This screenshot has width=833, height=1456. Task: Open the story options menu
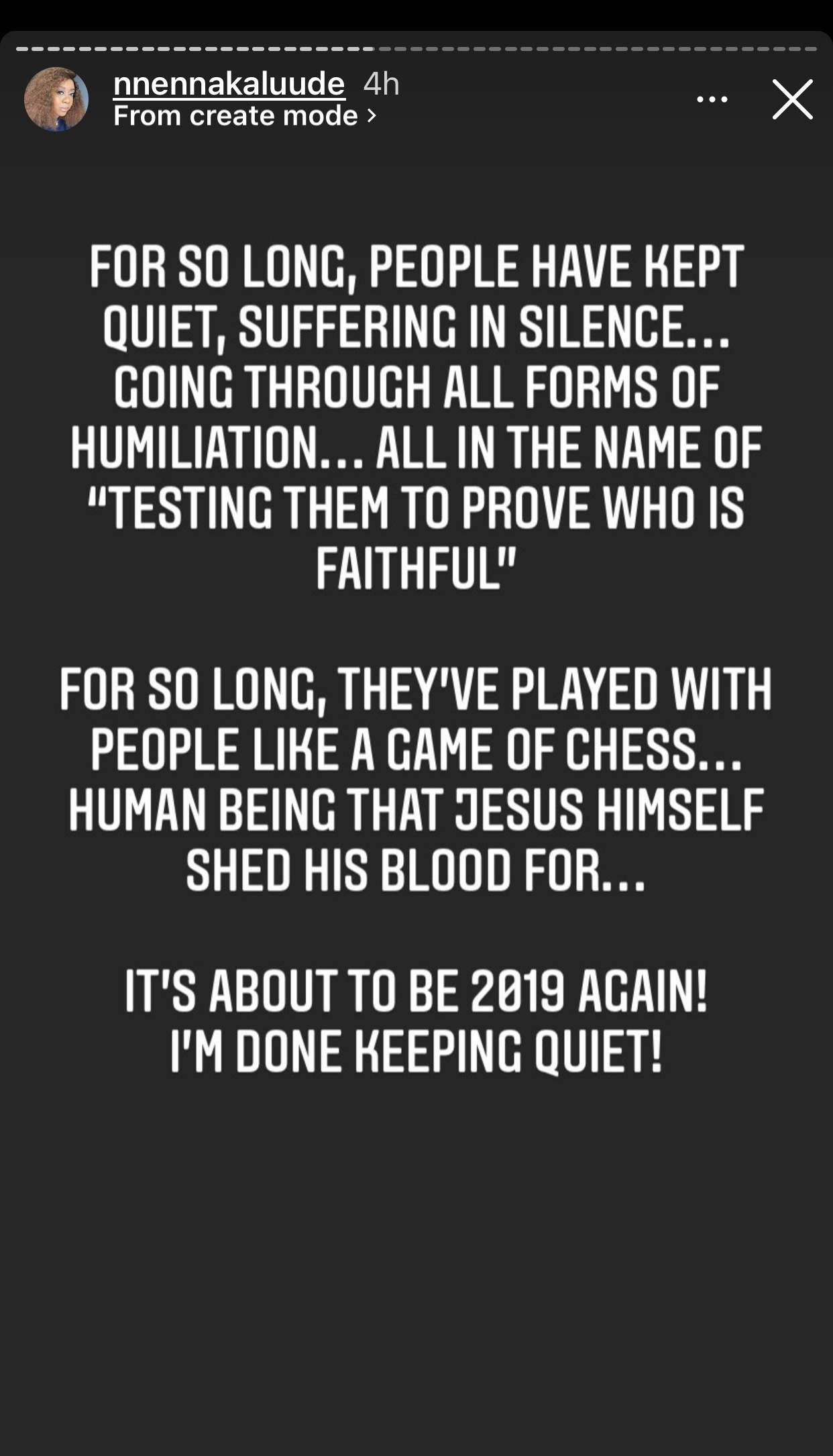[712, 101]
